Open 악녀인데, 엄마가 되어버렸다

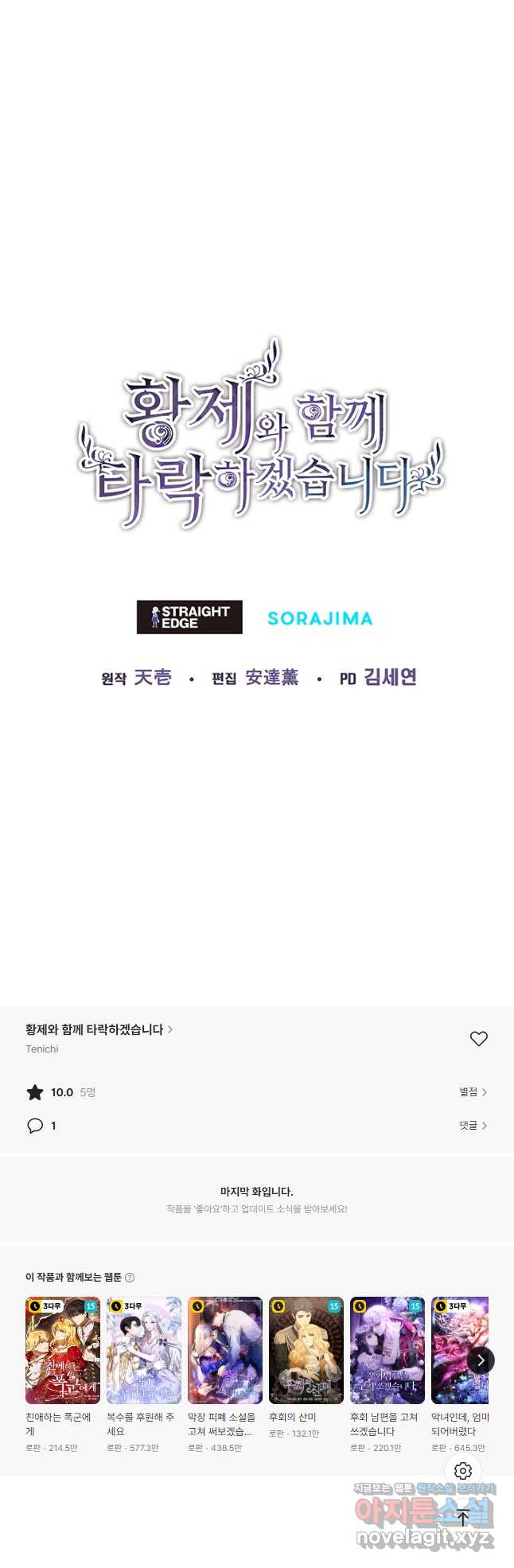(x=458, y=1350)
